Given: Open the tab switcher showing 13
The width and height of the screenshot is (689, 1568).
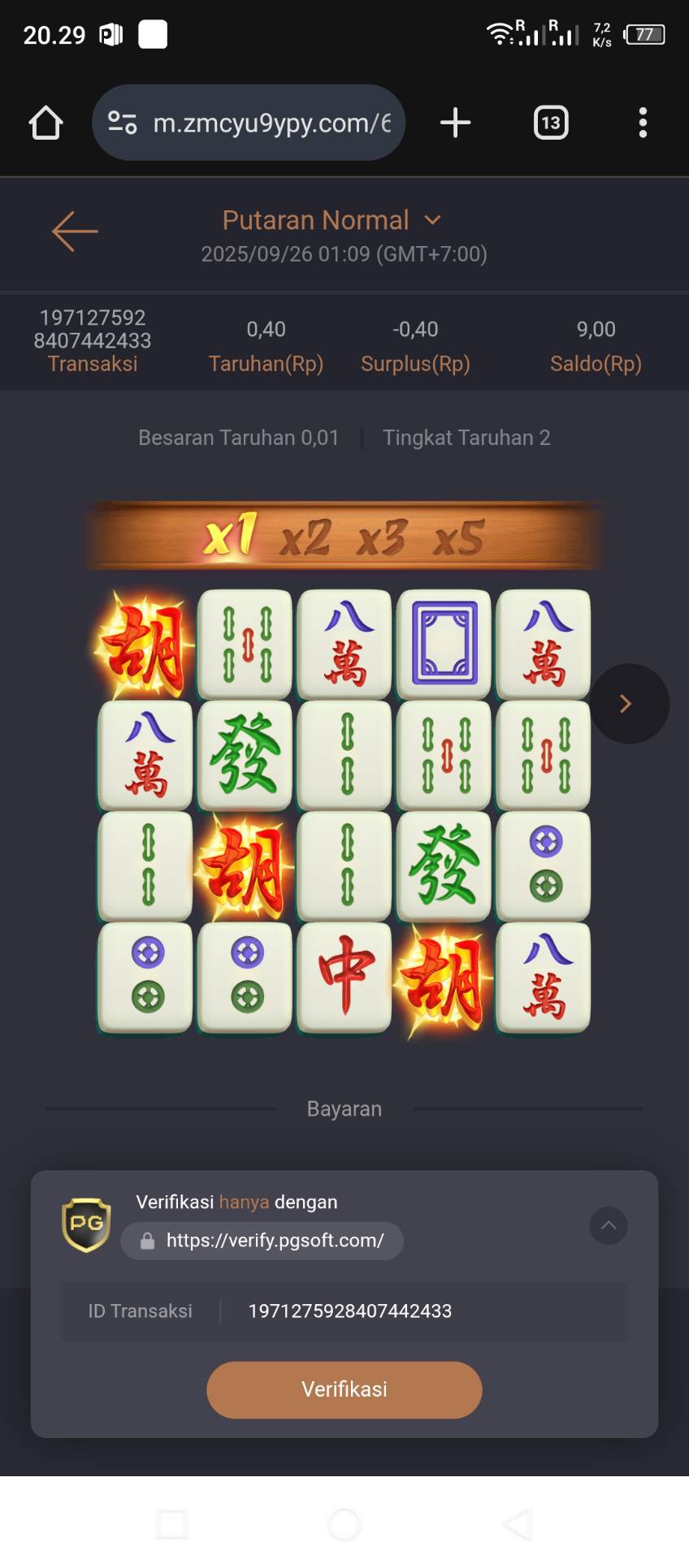Looking at the screenshot, I should [551, 123].
